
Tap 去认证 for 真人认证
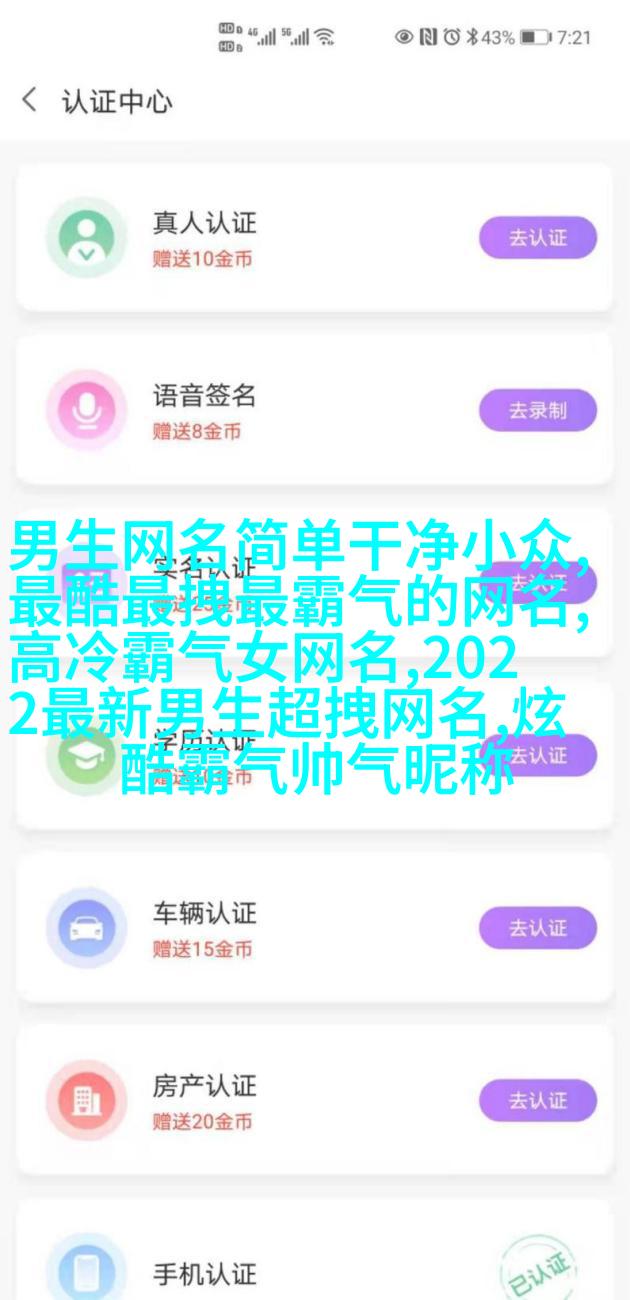(x=537, y=238)
